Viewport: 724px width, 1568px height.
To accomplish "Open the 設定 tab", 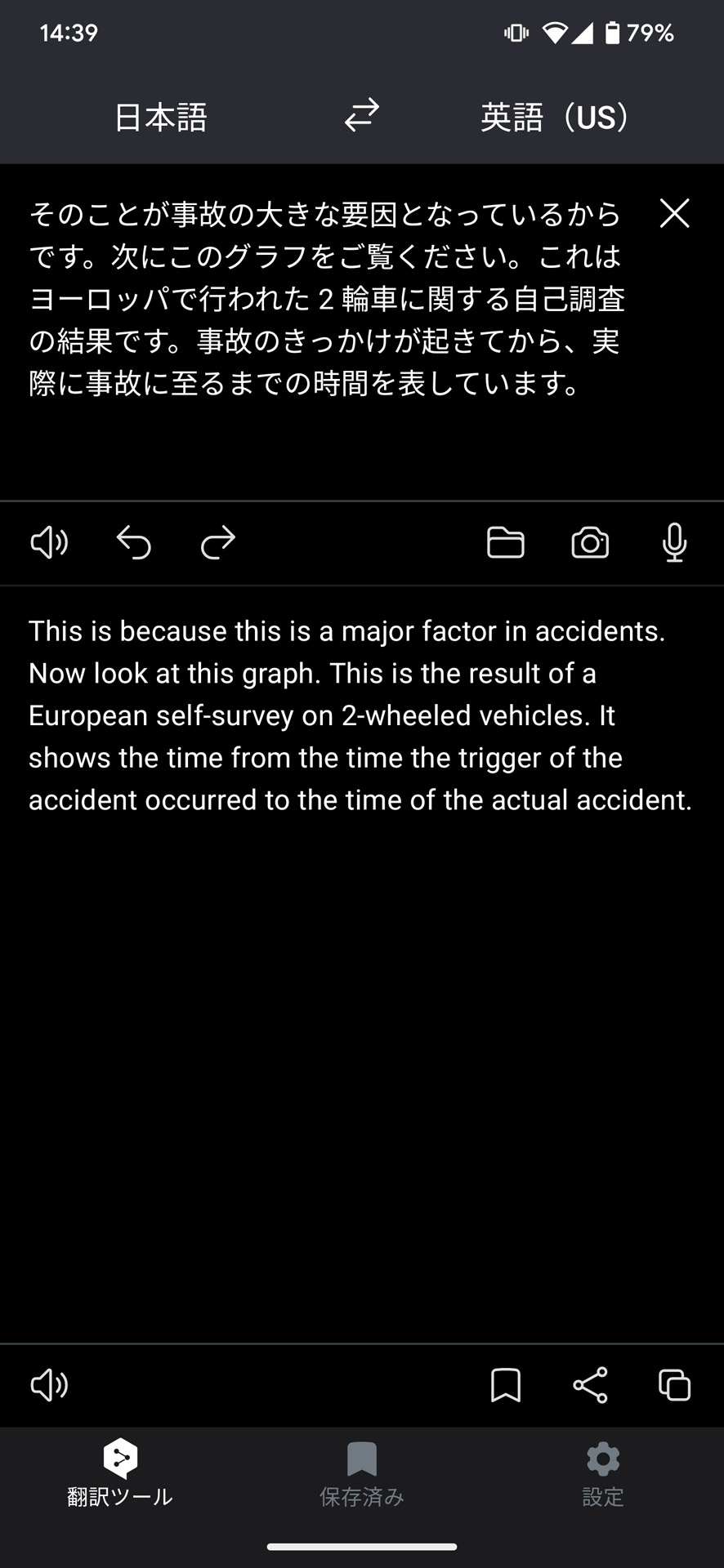I will click(x=603, y=1472).
